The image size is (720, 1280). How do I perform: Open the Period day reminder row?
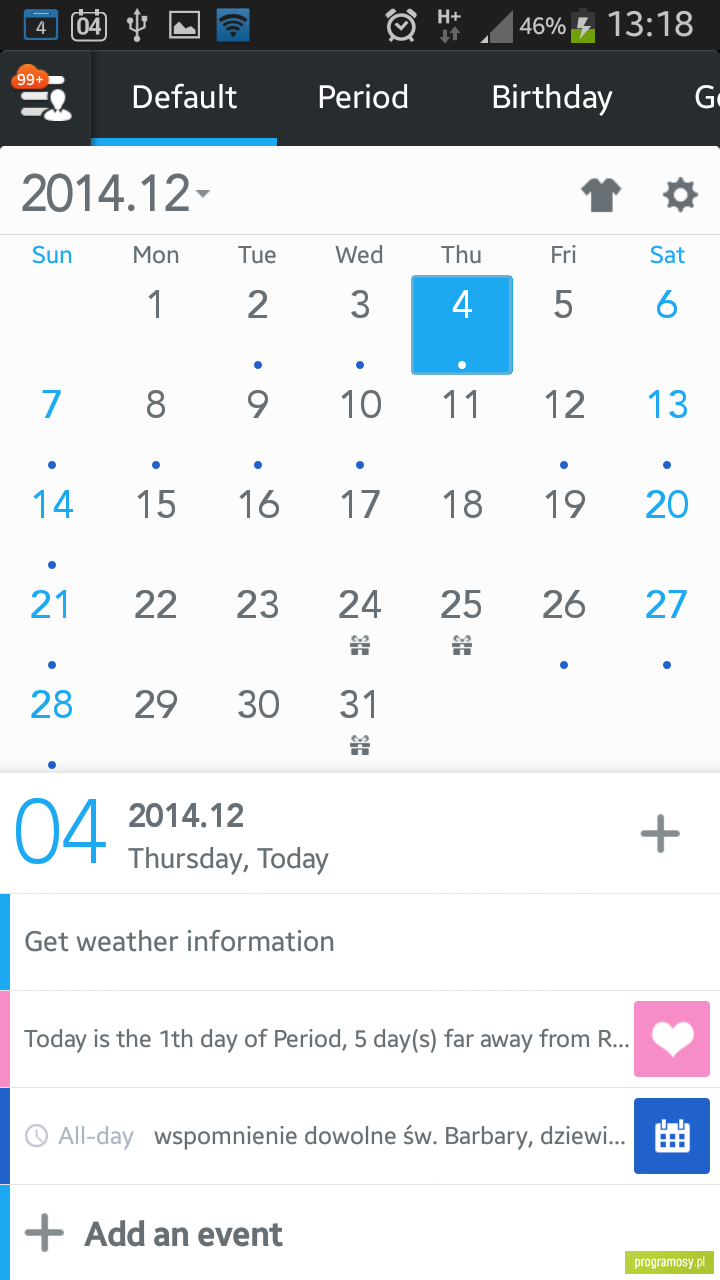[x=360, y=1039]
